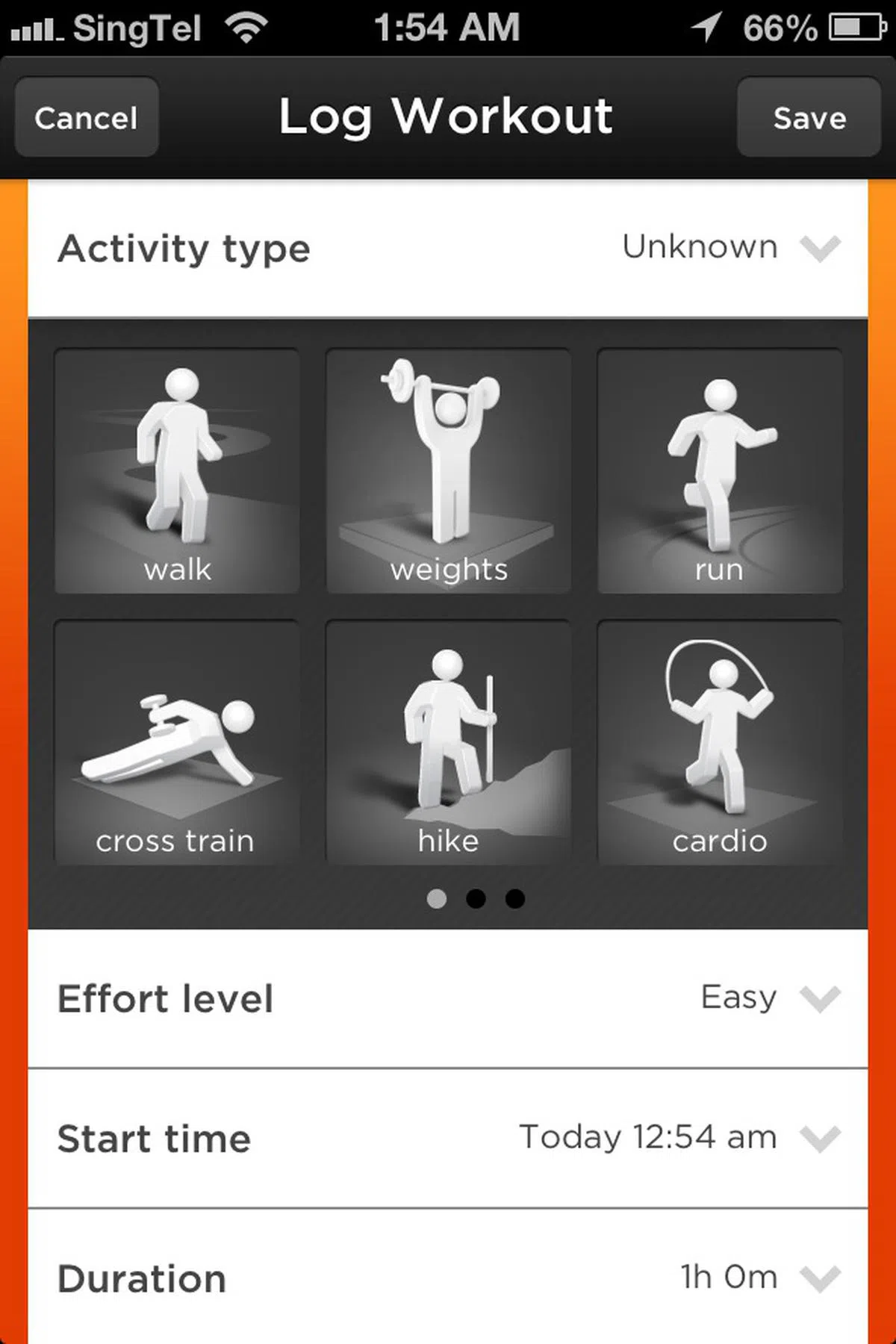Screen dimensions: 896x1344
Task: Choose the weights activity tile
Action: click(449, 471)
